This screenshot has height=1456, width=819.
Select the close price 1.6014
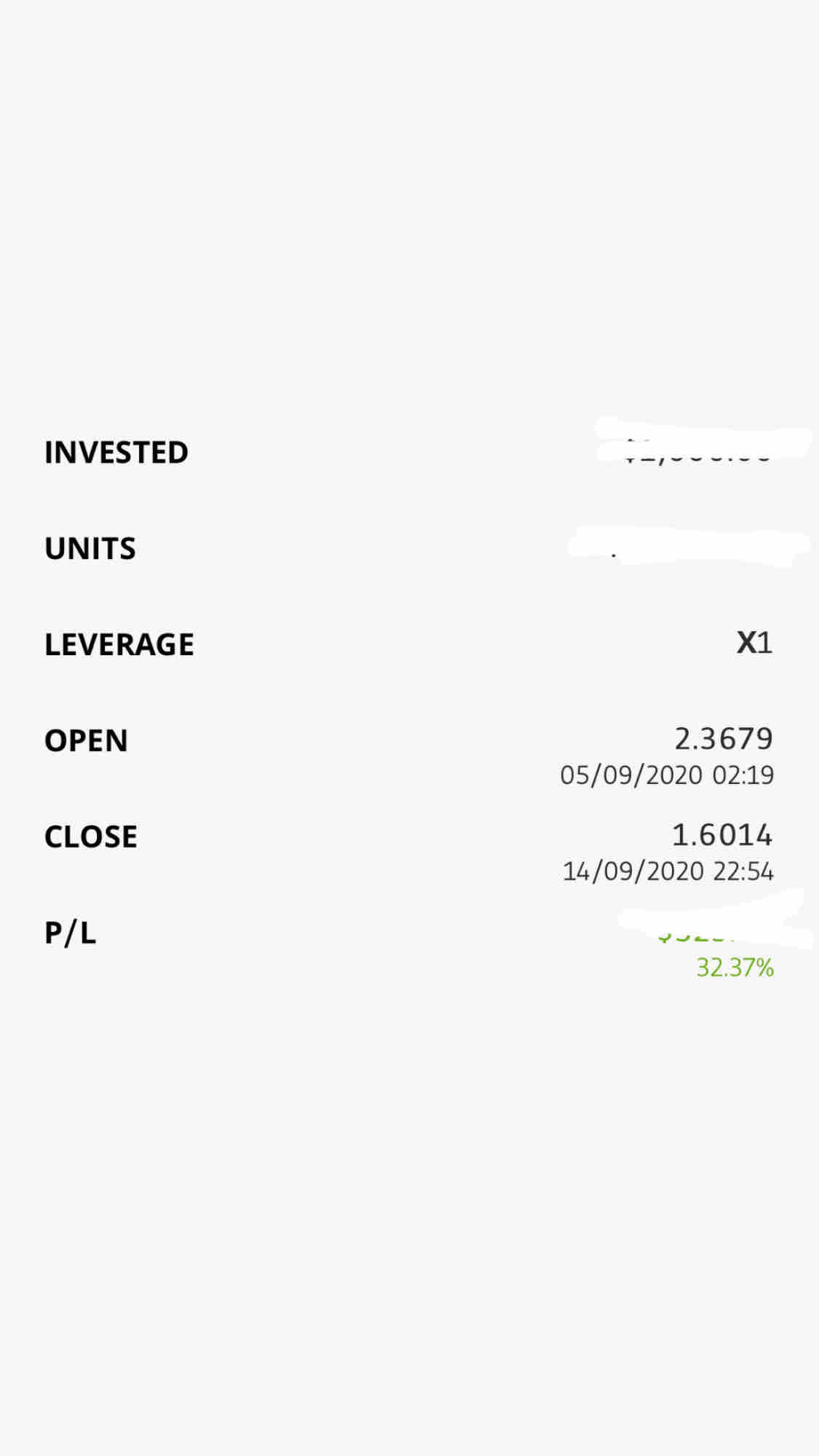(x=723, y=834)
